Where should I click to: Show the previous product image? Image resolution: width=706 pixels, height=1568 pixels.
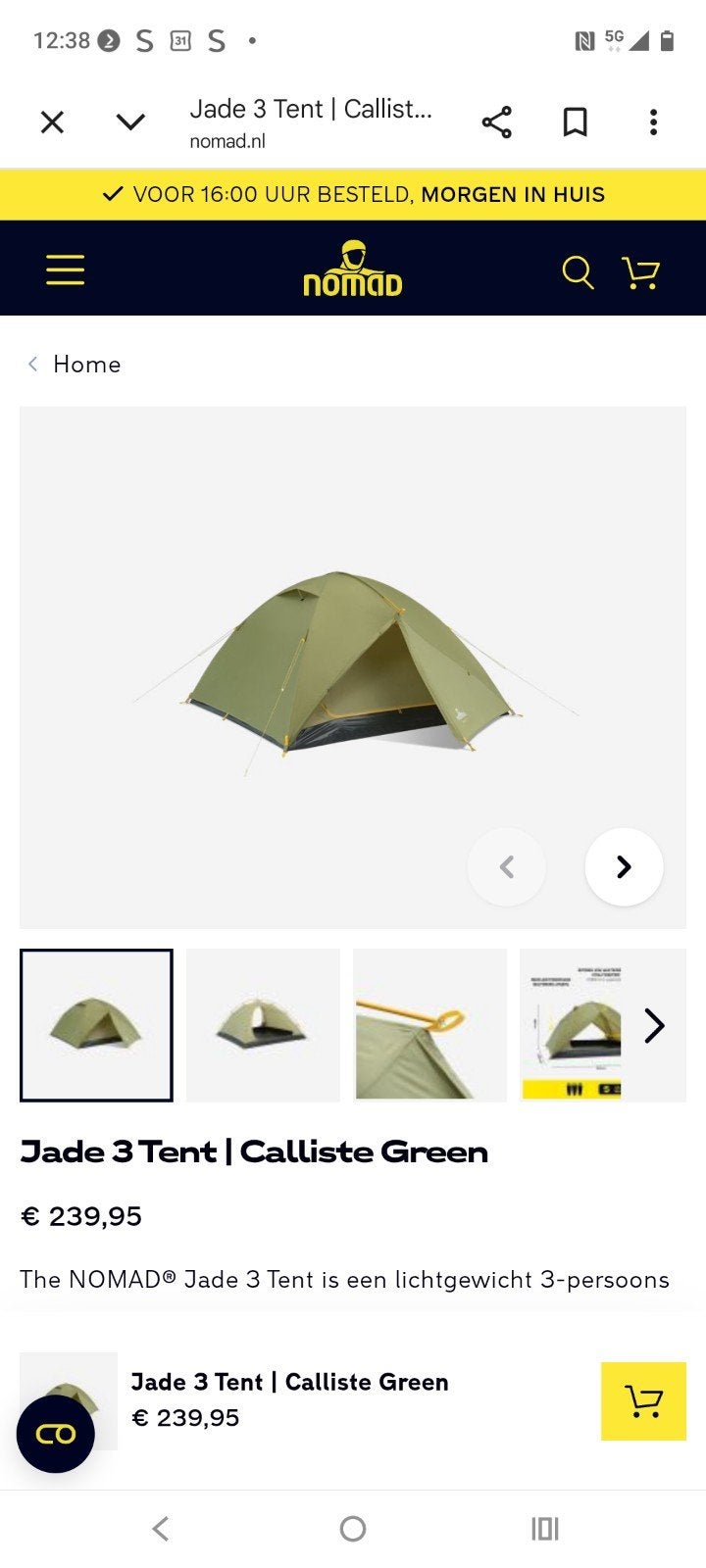click(507, 866)
